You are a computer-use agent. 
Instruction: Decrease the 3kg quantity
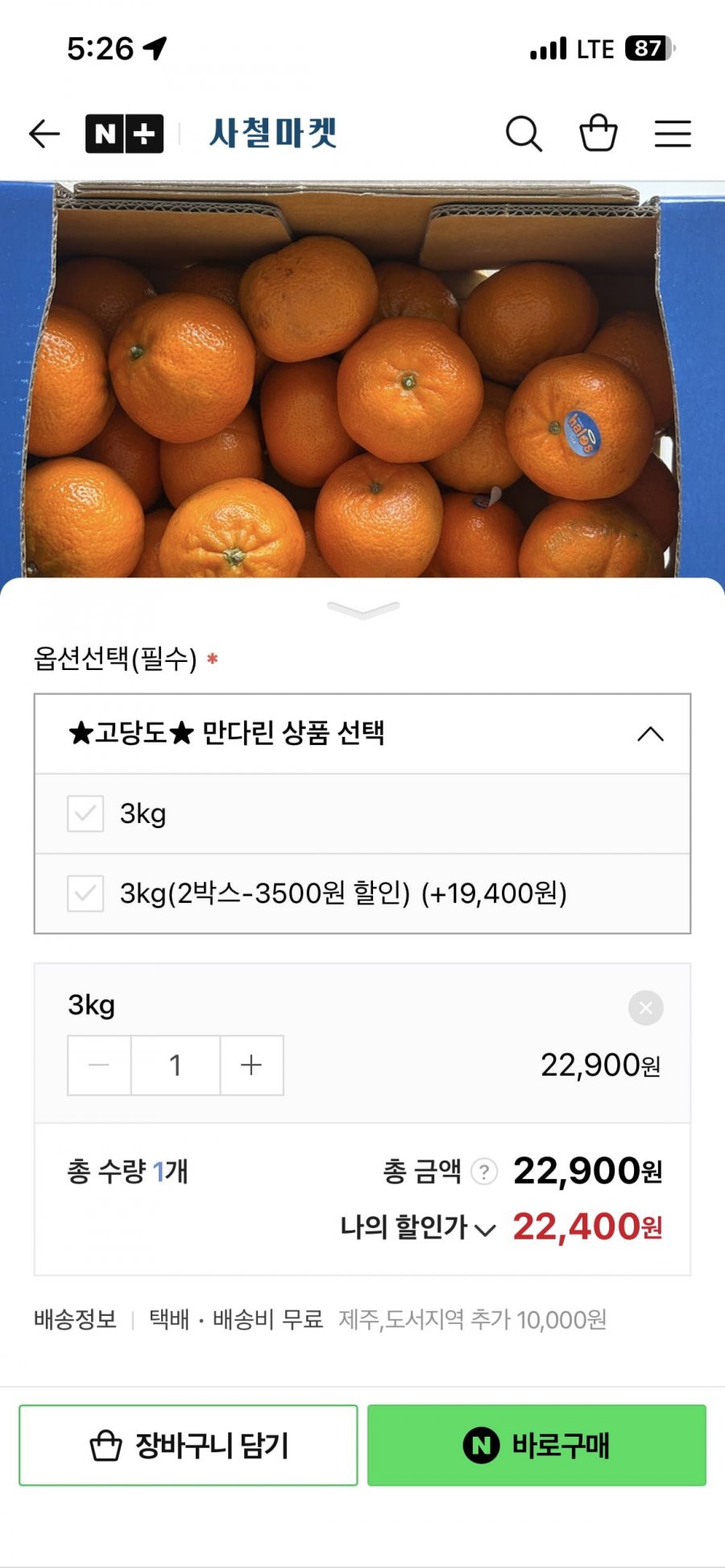(x=99, y=1065)
